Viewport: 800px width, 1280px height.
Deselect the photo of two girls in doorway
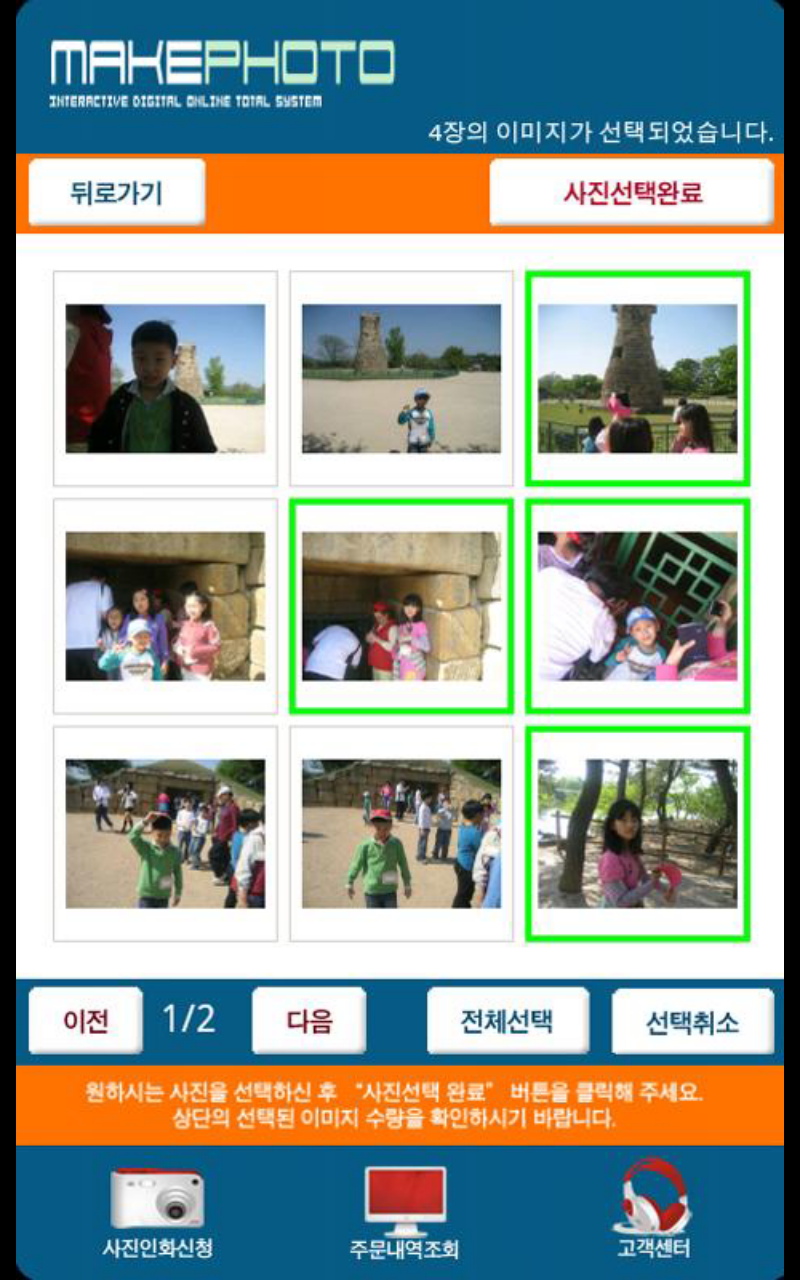click(x=401, y=606)
